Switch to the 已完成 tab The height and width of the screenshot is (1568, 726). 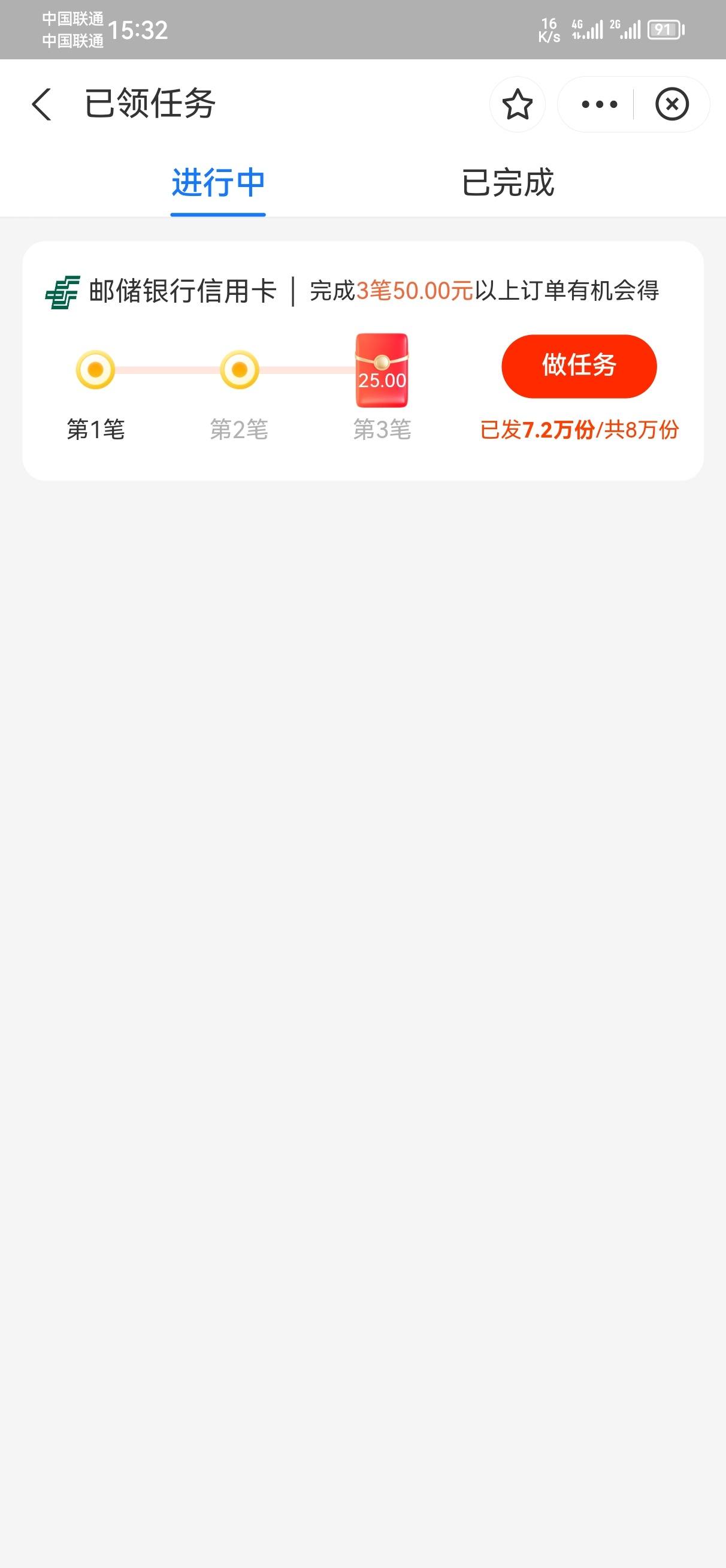pos(508,182)
